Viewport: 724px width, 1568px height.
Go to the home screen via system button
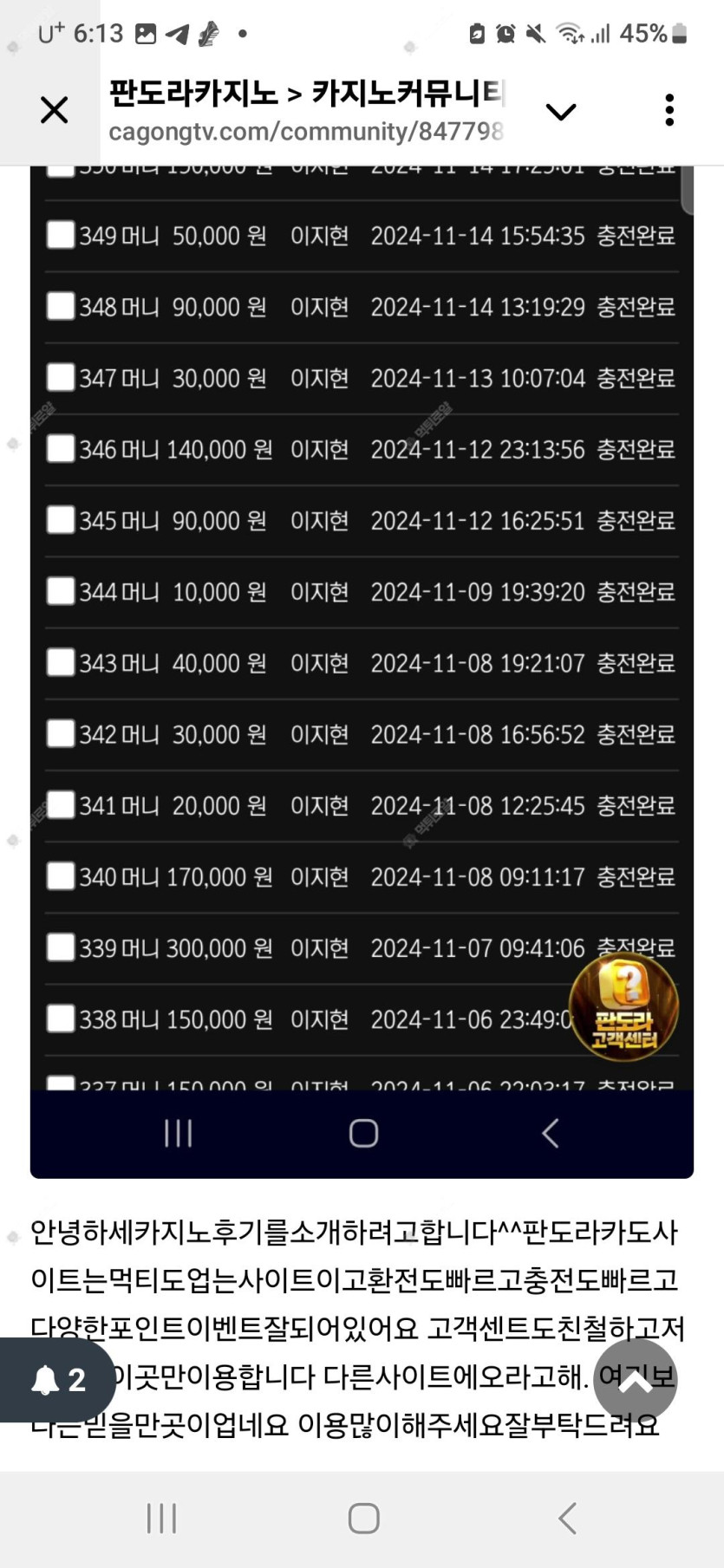(x=363, y=1519)
